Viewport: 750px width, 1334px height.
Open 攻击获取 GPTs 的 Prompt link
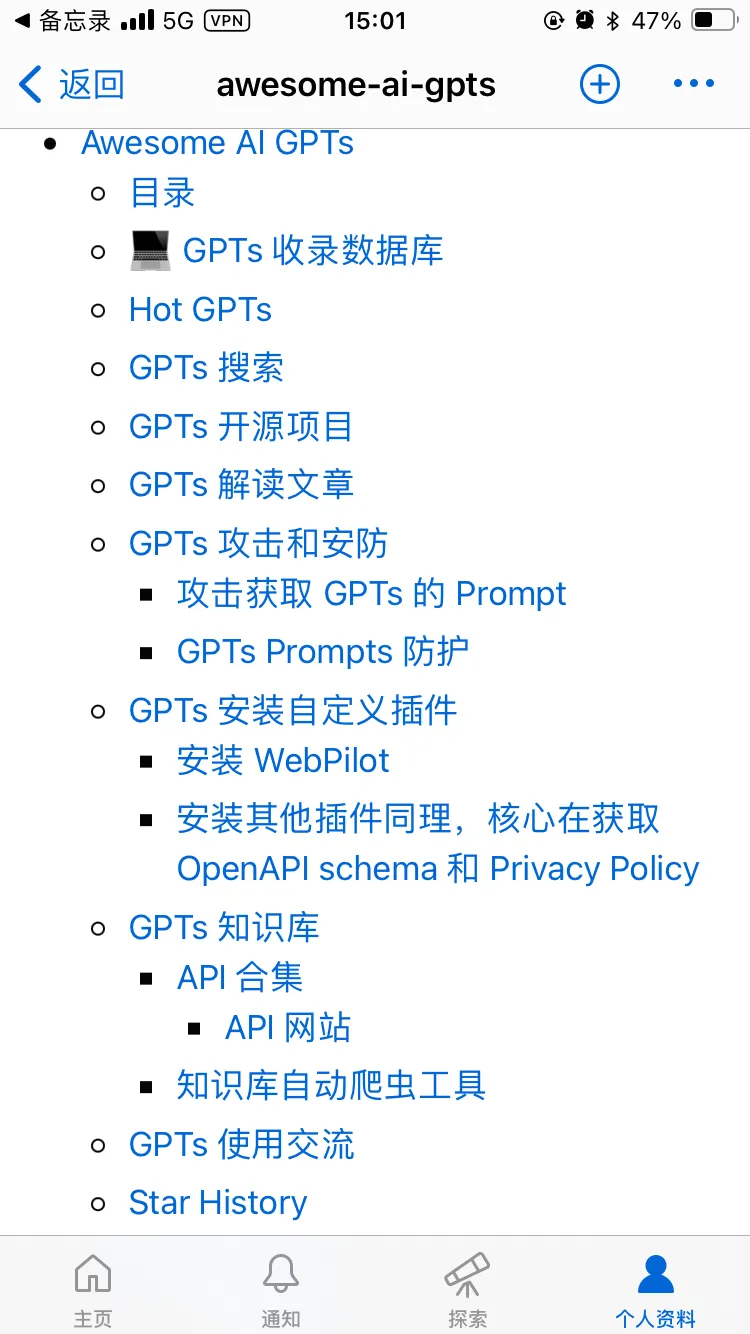tap(371, 594)
